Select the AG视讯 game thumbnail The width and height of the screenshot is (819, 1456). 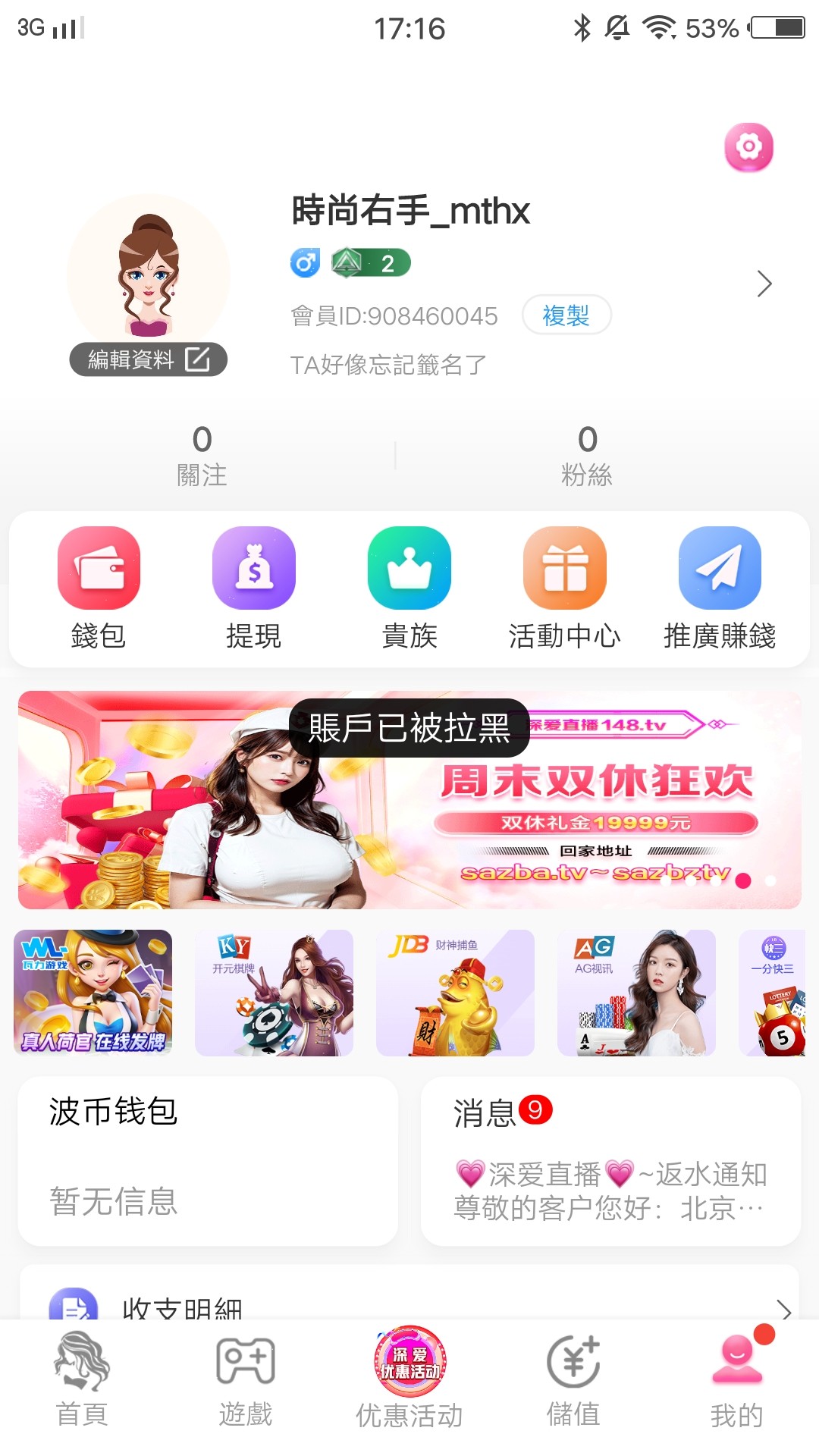point(635,992)
